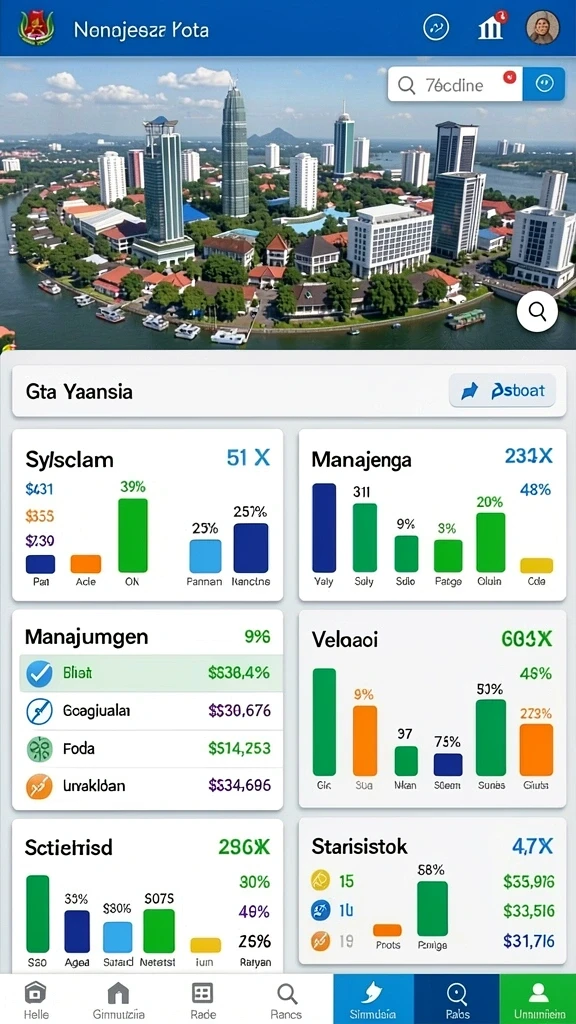Switch to the Helle tab
Screen dimensions: 576x1024
coord(36,999)
